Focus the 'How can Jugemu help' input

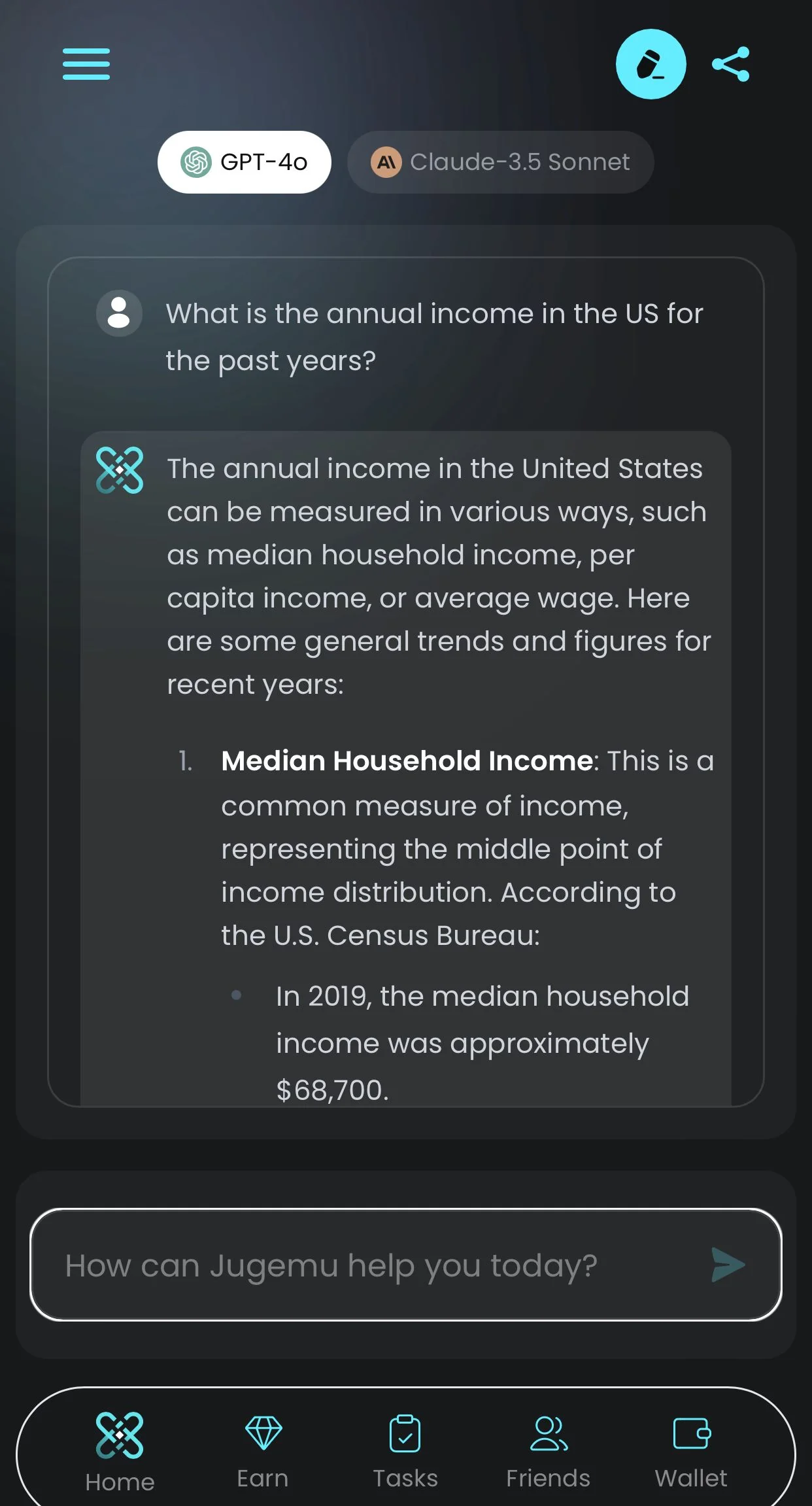[379, 1265]
